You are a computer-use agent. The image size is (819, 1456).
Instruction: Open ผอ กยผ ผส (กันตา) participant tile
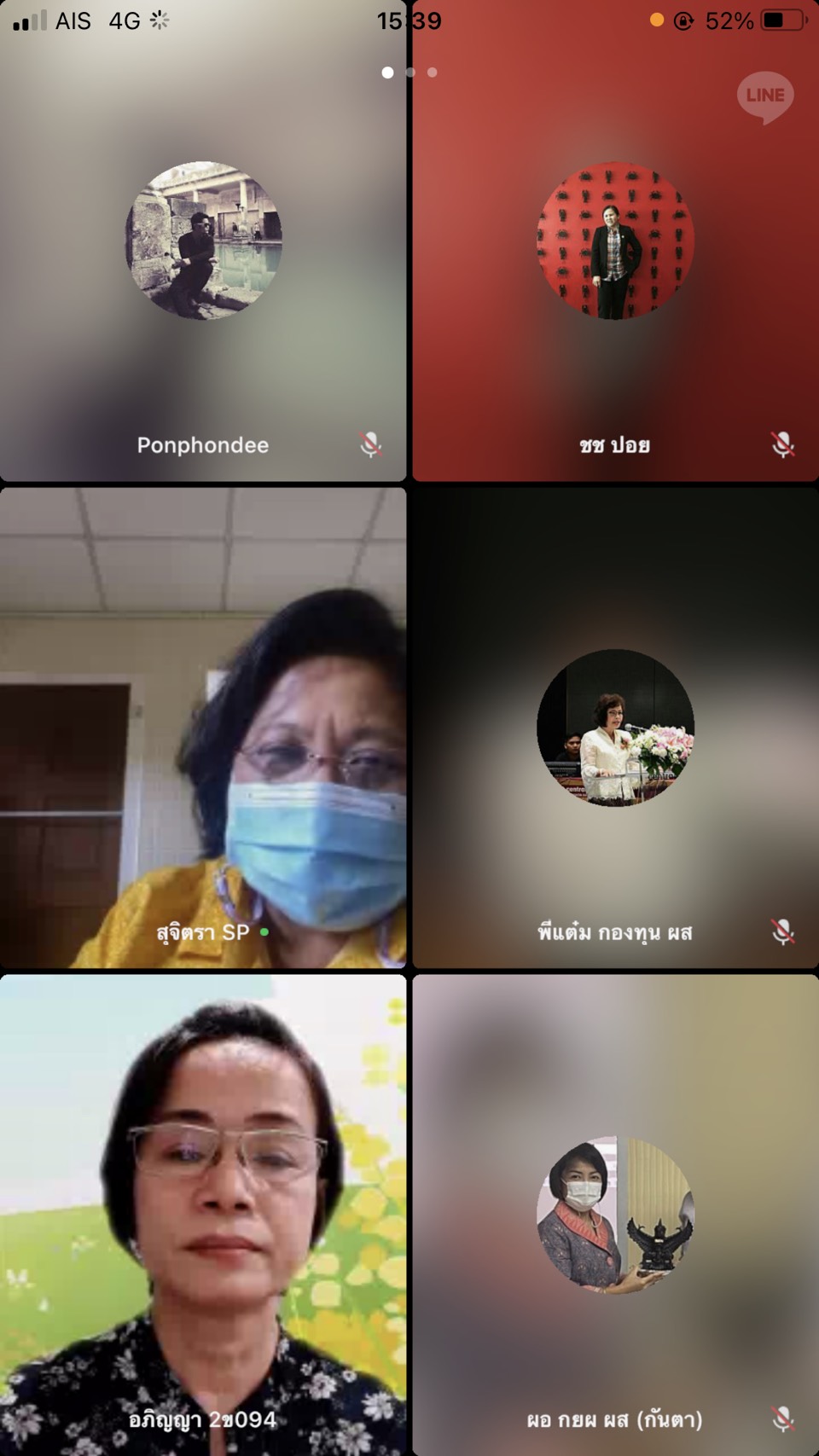[x=615, y=1215]
